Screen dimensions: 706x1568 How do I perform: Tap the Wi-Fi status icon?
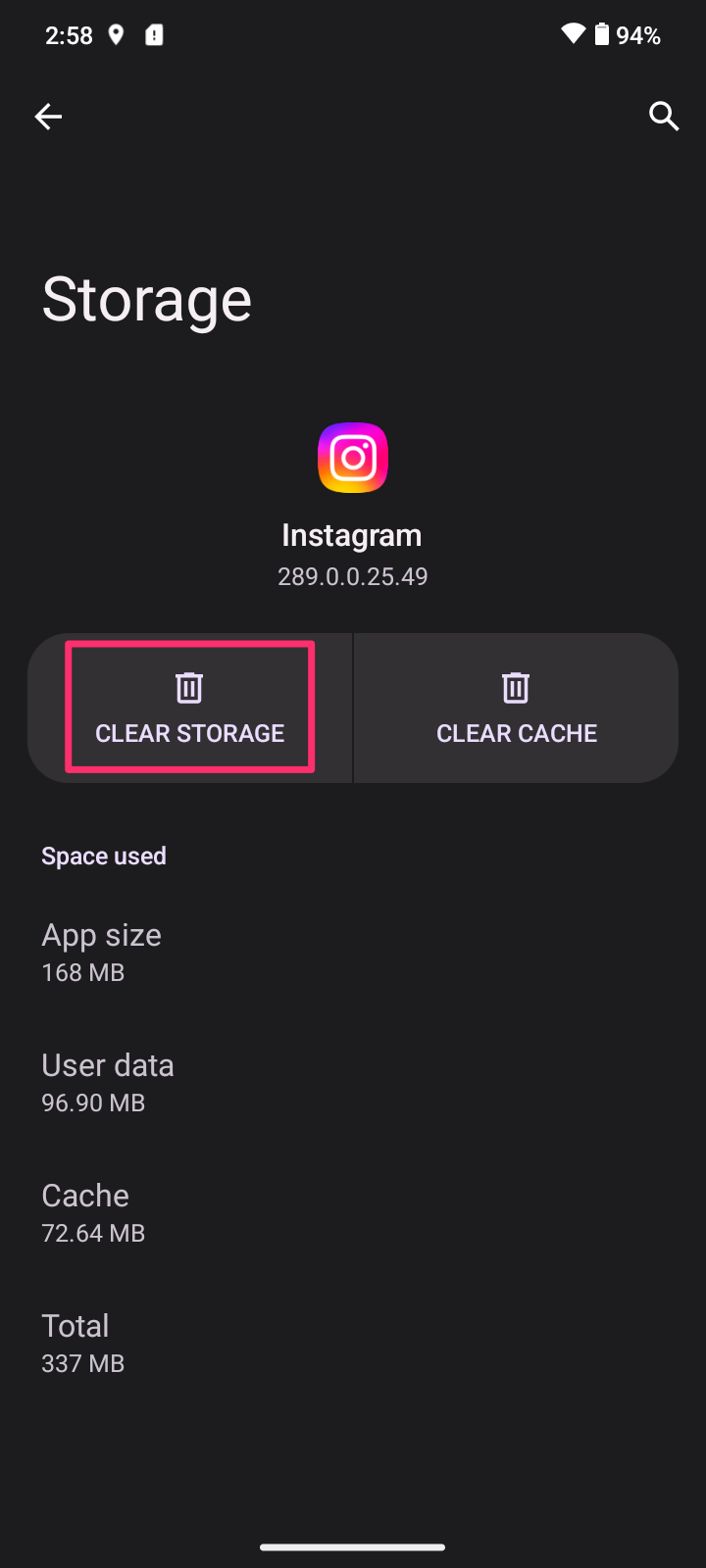[x=574, y=34]
